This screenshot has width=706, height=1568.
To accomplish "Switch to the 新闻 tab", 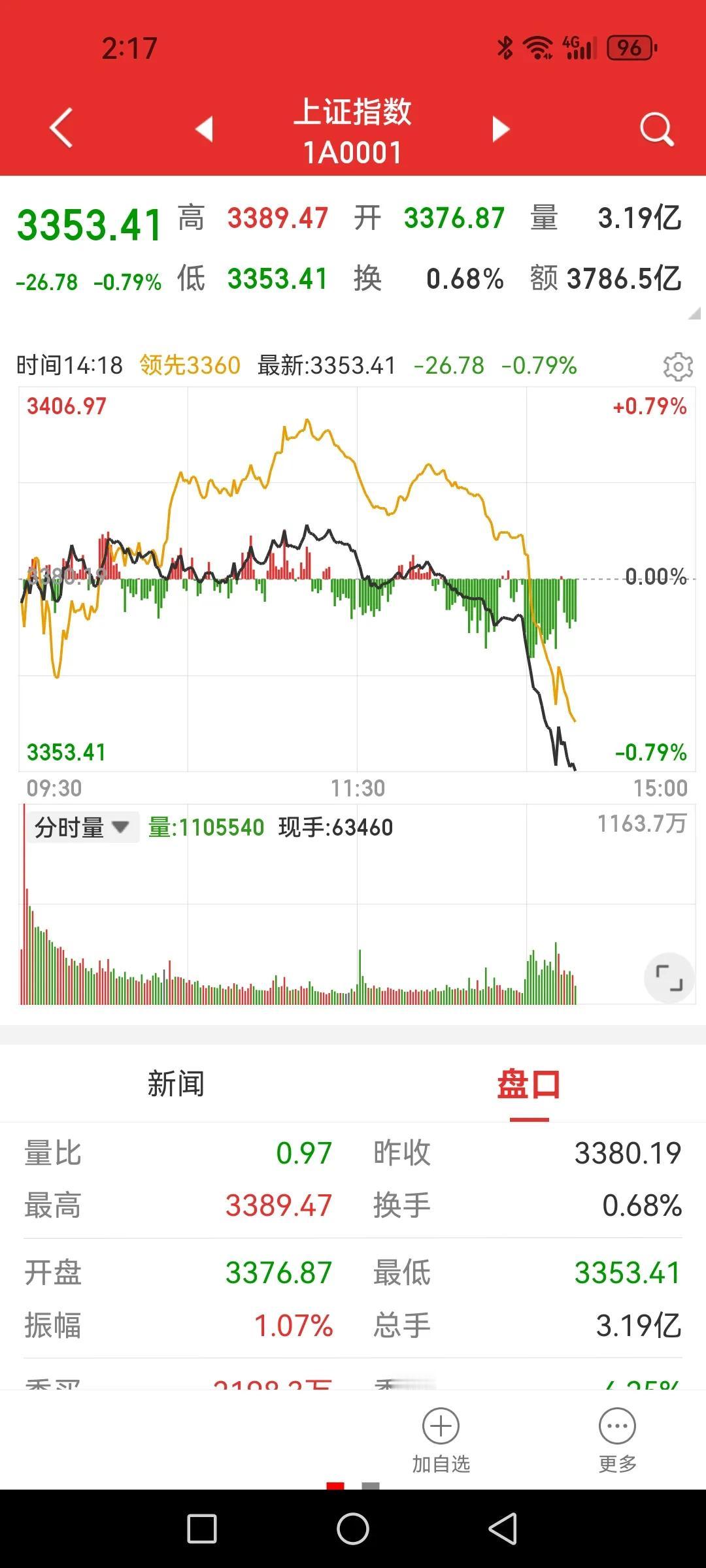I will (176, 1084).
